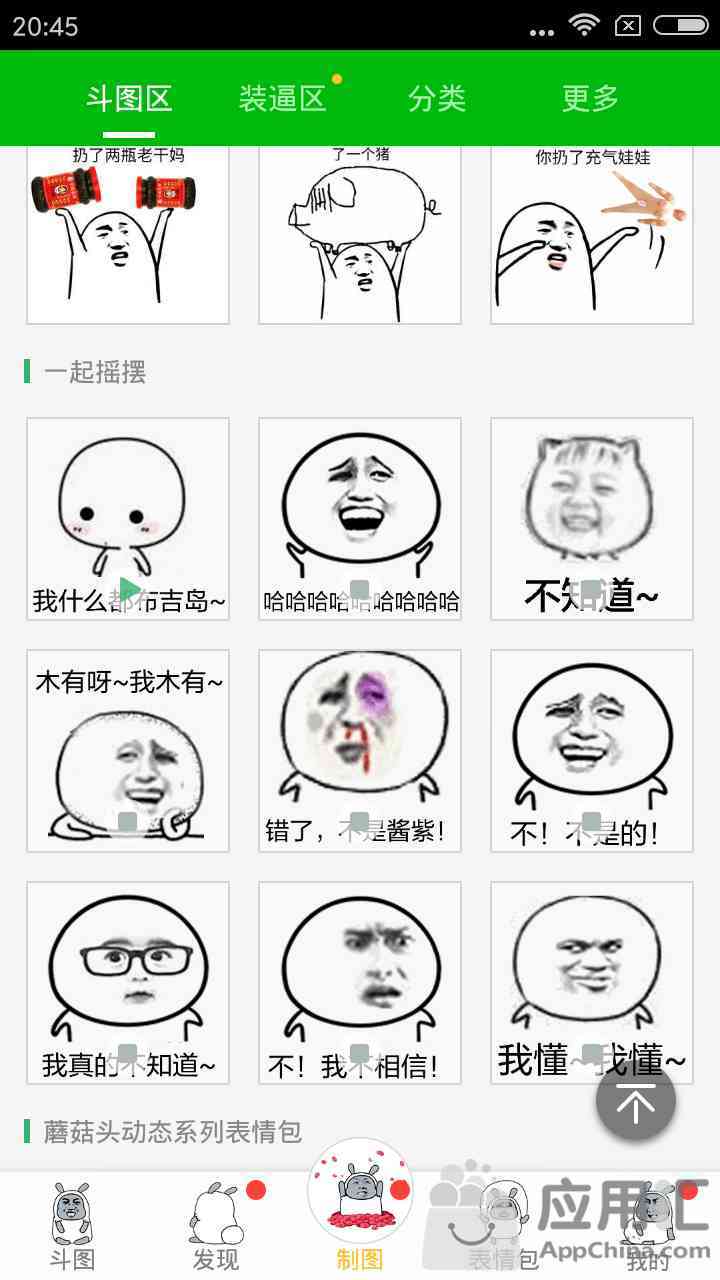Viewport: 720px width, 1280px height.
Task: Open the 扔了两瓶老干妈 meme
Action: coord(128,235)
